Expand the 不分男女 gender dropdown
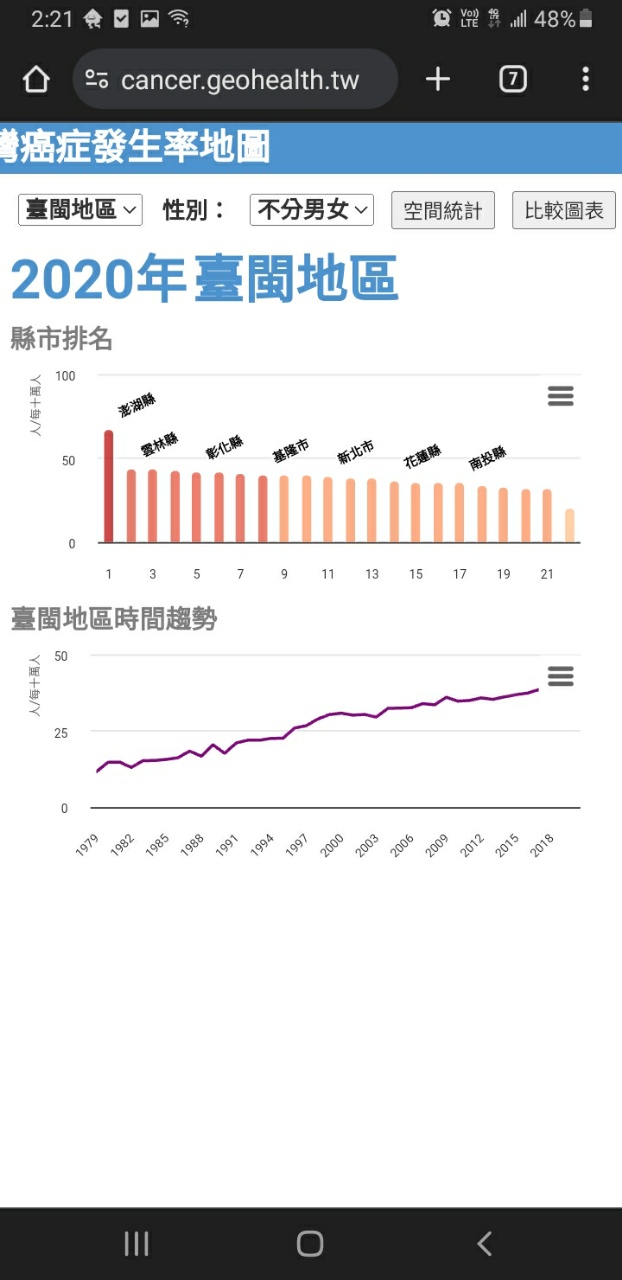Screen dimensions: 622x1280 311,210
